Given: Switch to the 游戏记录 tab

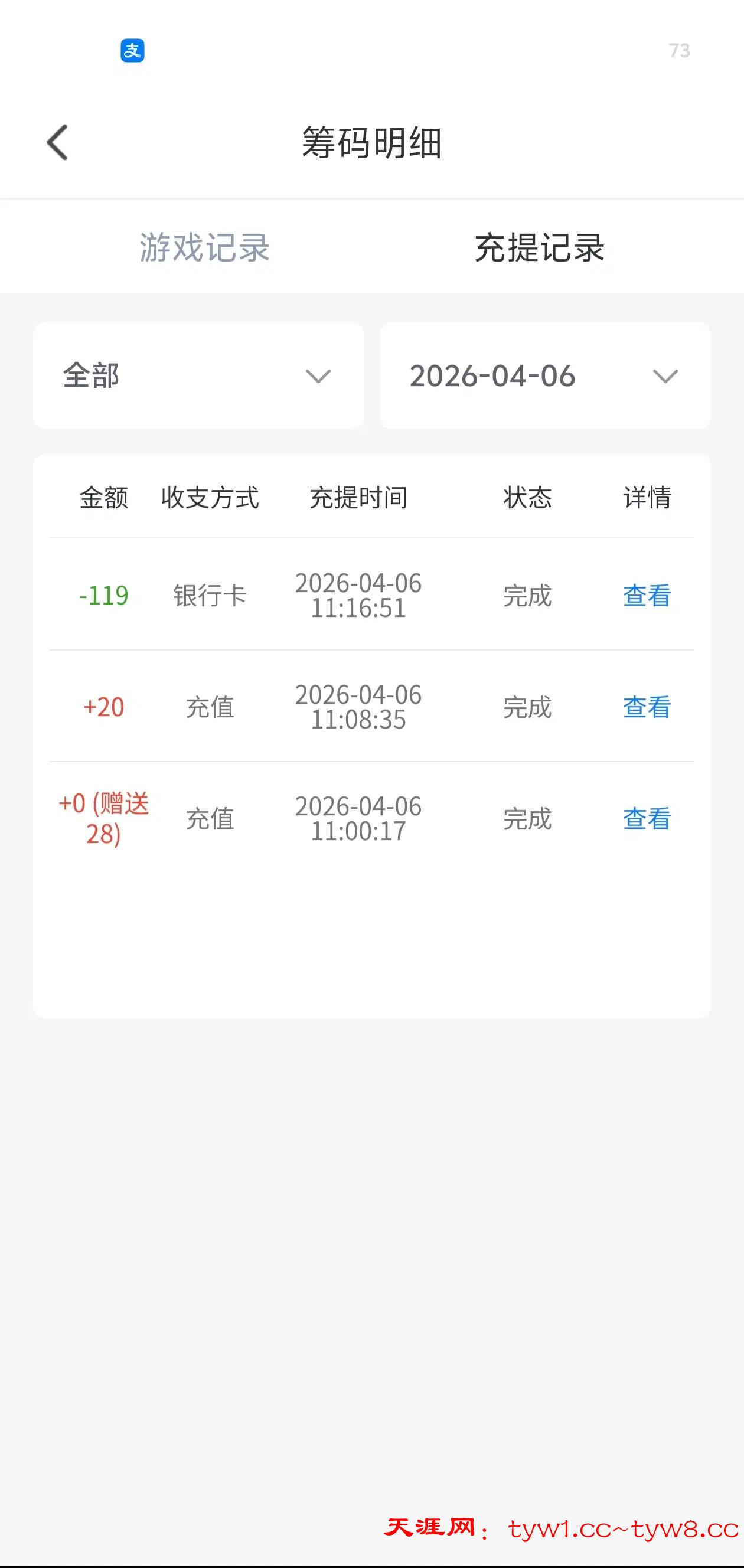Looking at the screenshot, I should pos(204,248).
